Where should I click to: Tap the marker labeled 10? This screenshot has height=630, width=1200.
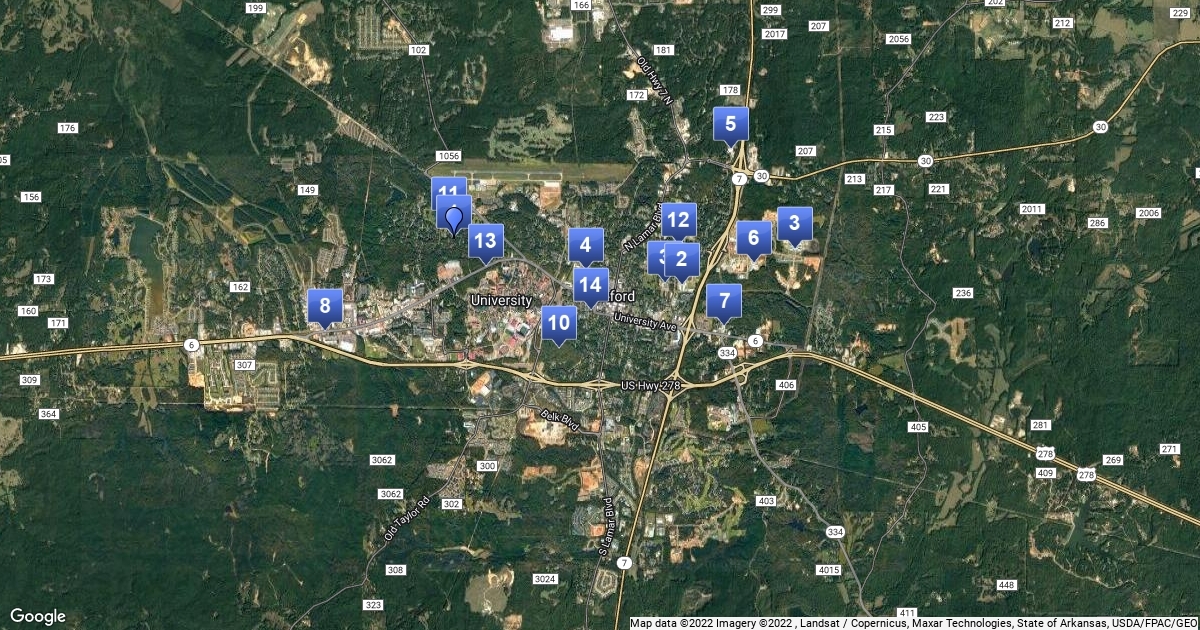560,324
